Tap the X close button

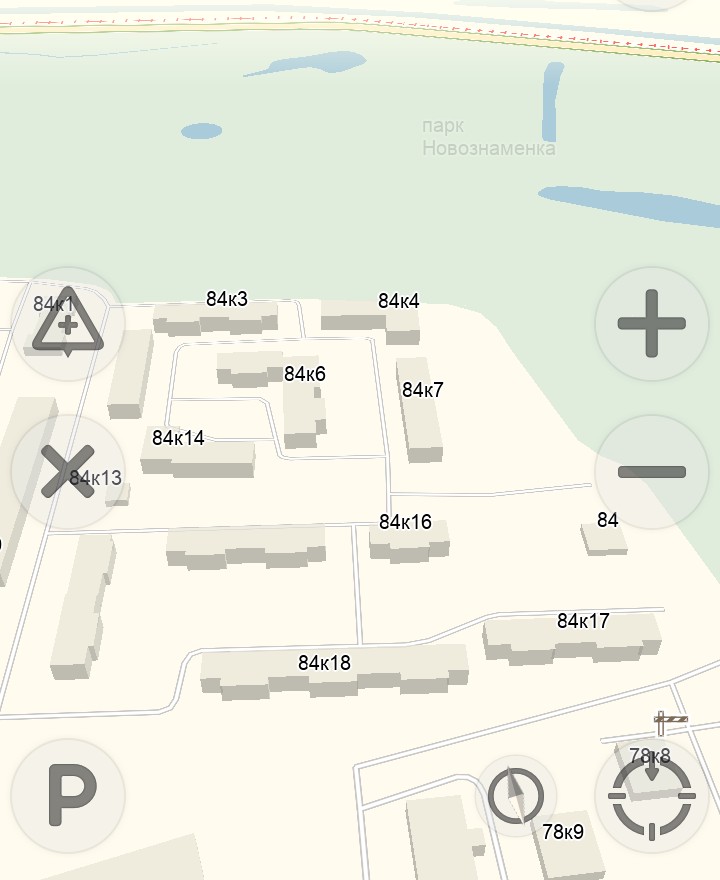[x=67, y=471]
